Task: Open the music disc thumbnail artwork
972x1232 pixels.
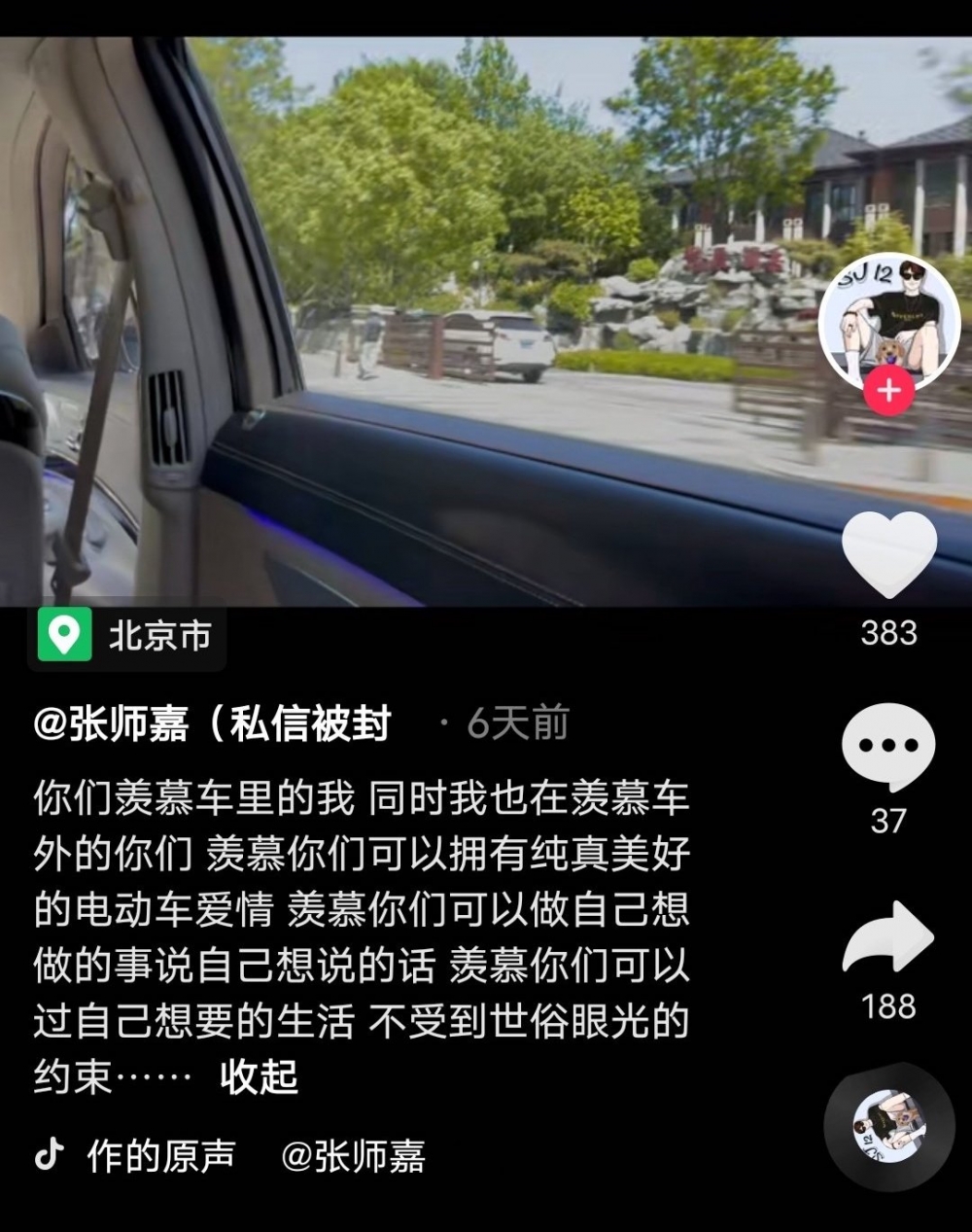Action: (x=887, y=1125)
